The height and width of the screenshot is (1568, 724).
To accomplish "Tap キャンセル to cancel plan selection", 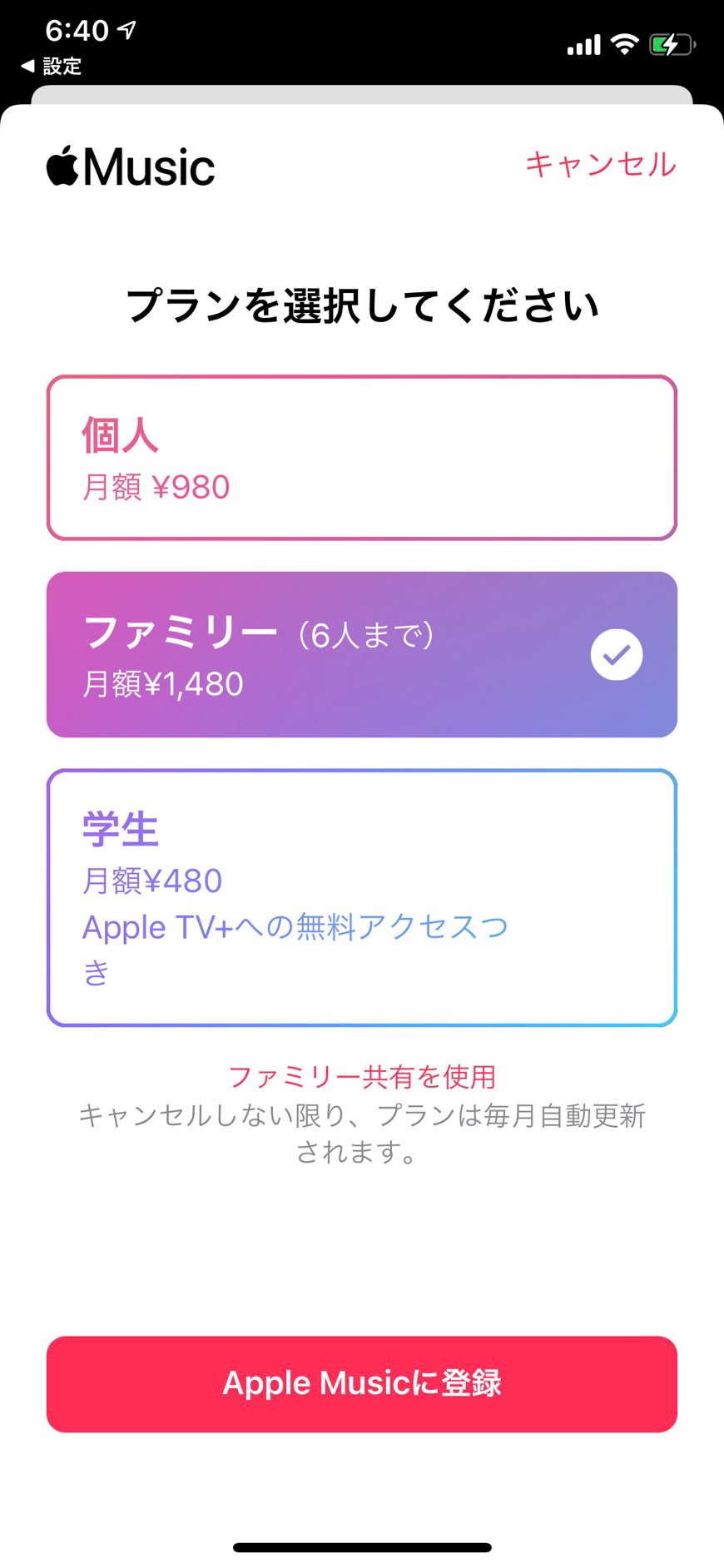I will tap(600, 164).
